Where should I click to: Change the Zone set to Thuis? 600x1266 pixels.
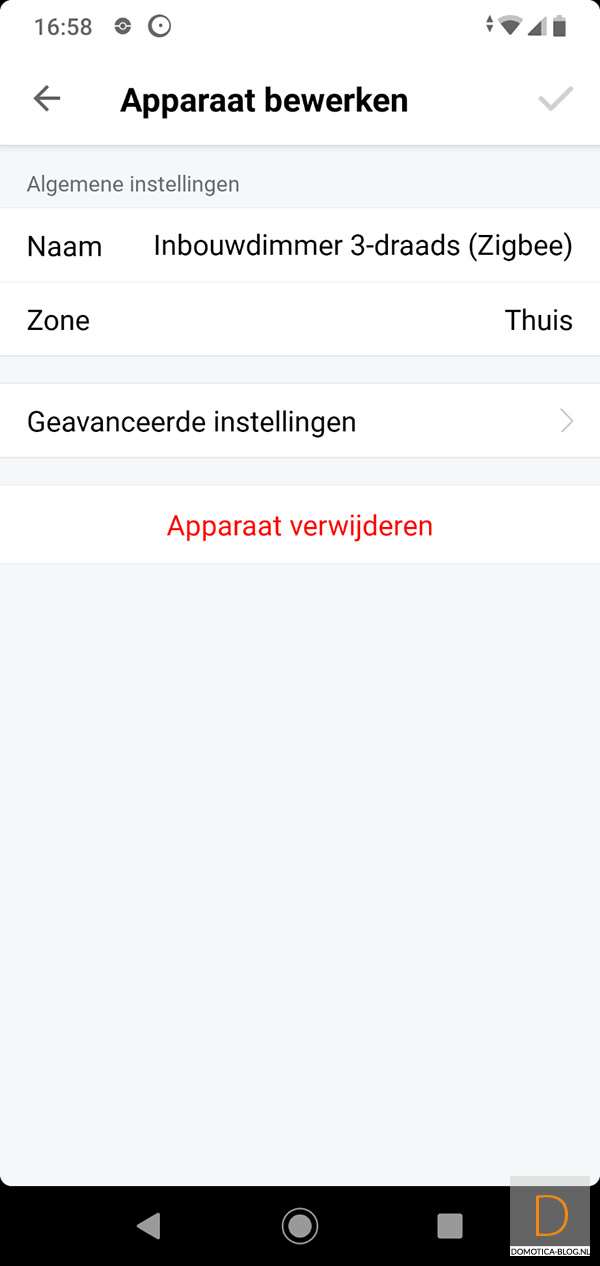point(538,320)
